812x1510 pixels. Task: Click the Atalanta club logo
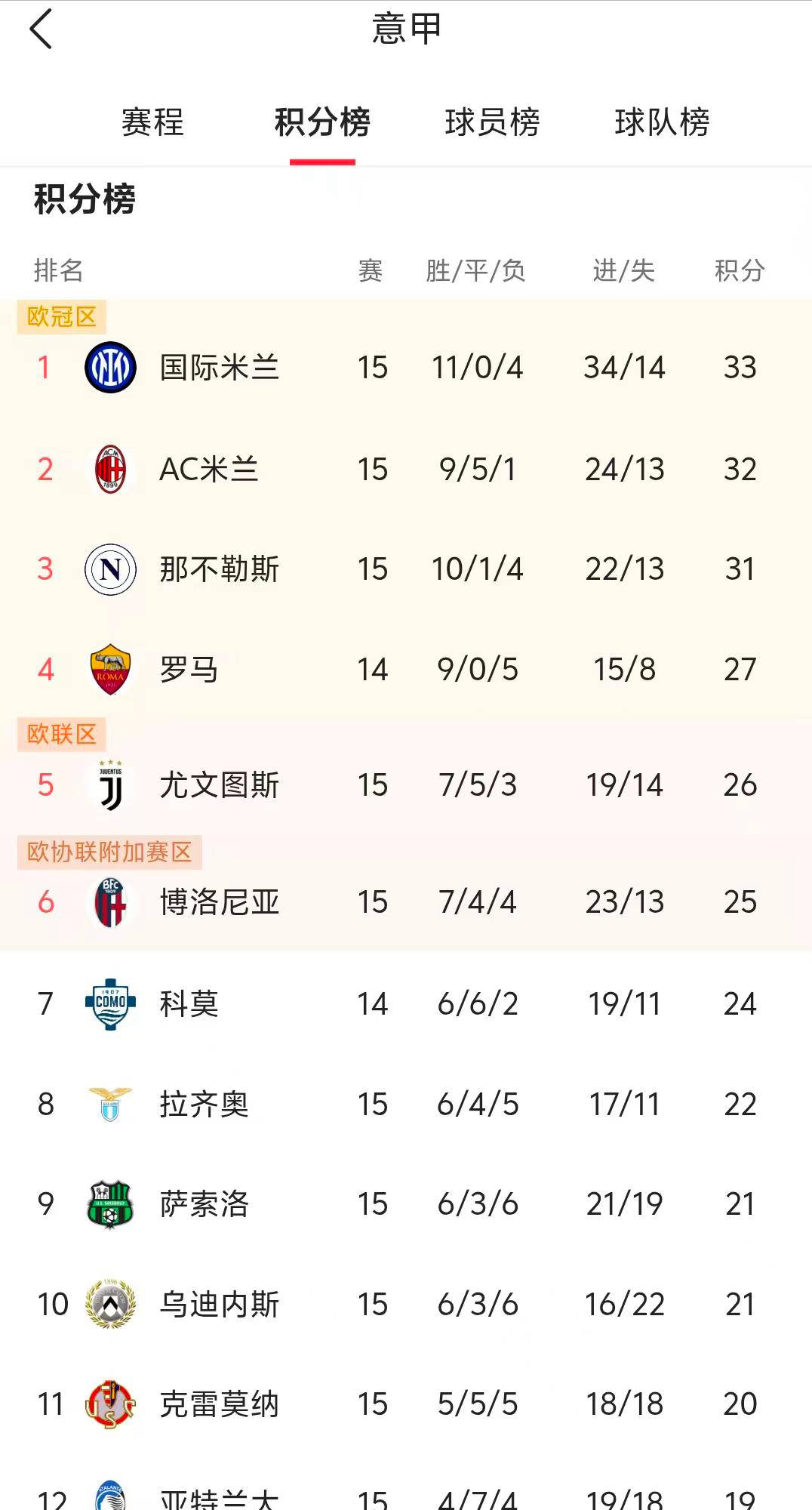[x=109, y=1499]
